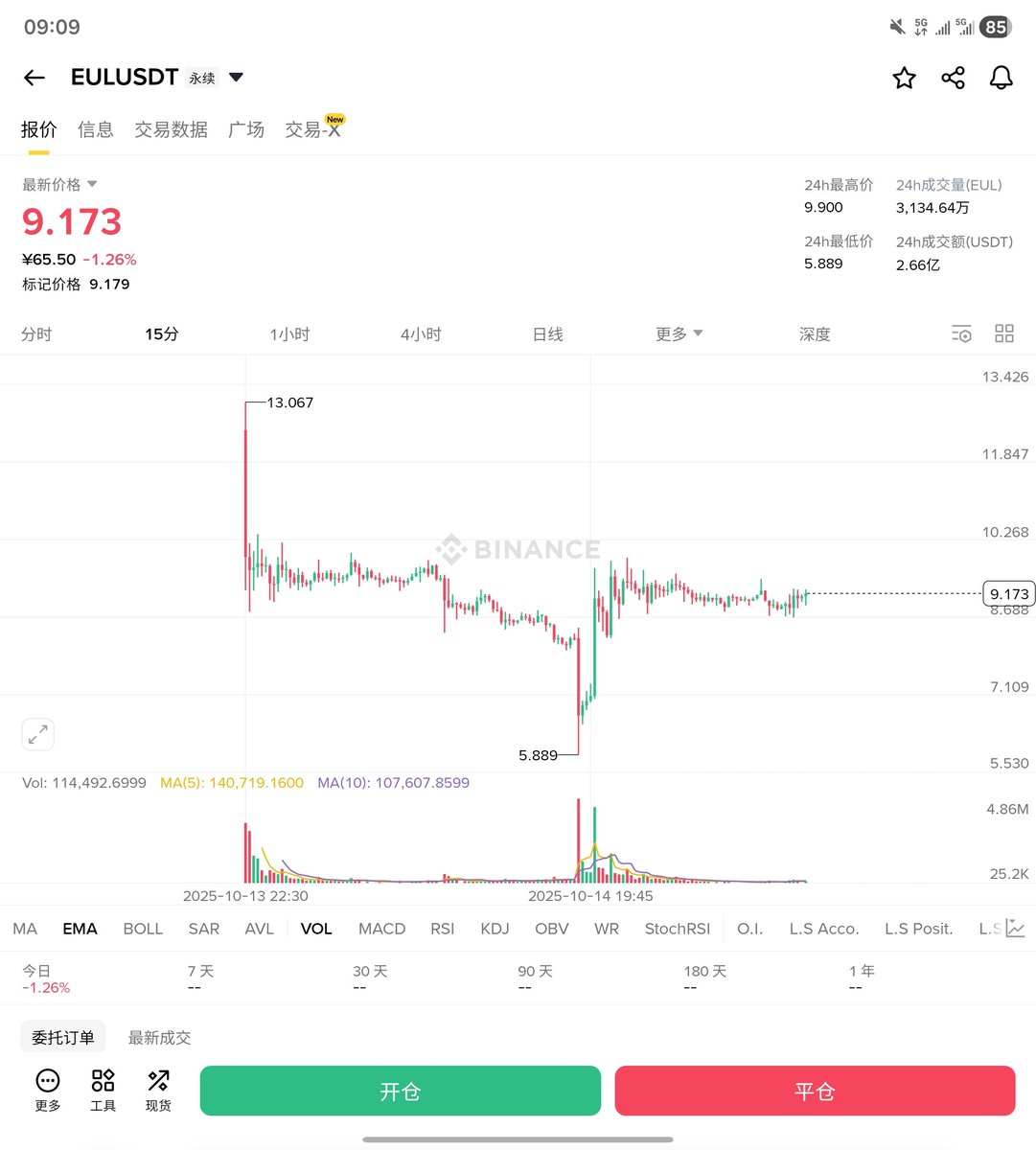The height and width of the screenshot is (1150, 1036).
Task: Select the 4小时 chart interval
Action: point(421,333)
